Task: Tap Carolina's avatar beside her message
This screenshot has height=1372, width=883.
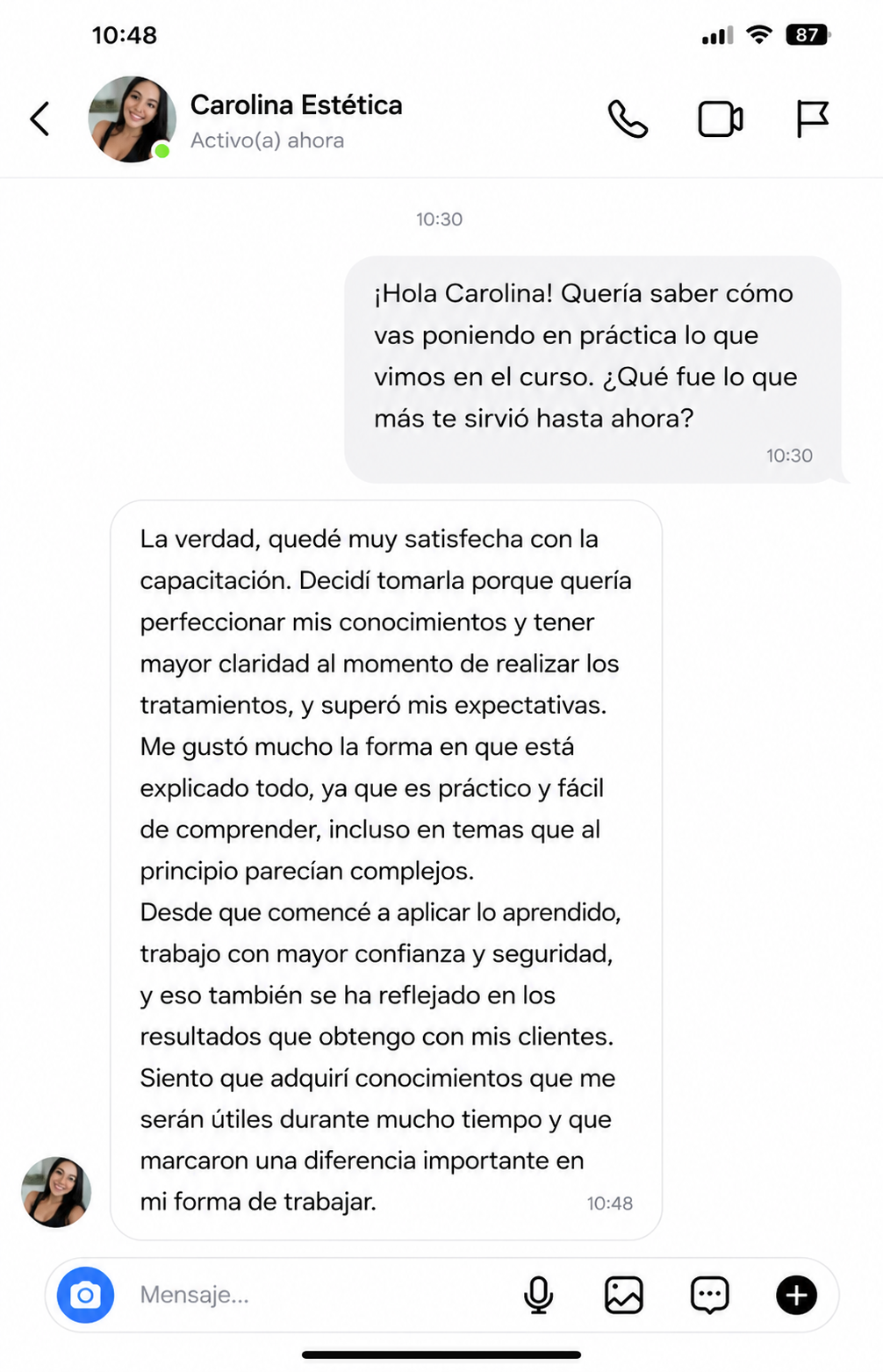Action: pyautogui.click(x=56, y=1191)
